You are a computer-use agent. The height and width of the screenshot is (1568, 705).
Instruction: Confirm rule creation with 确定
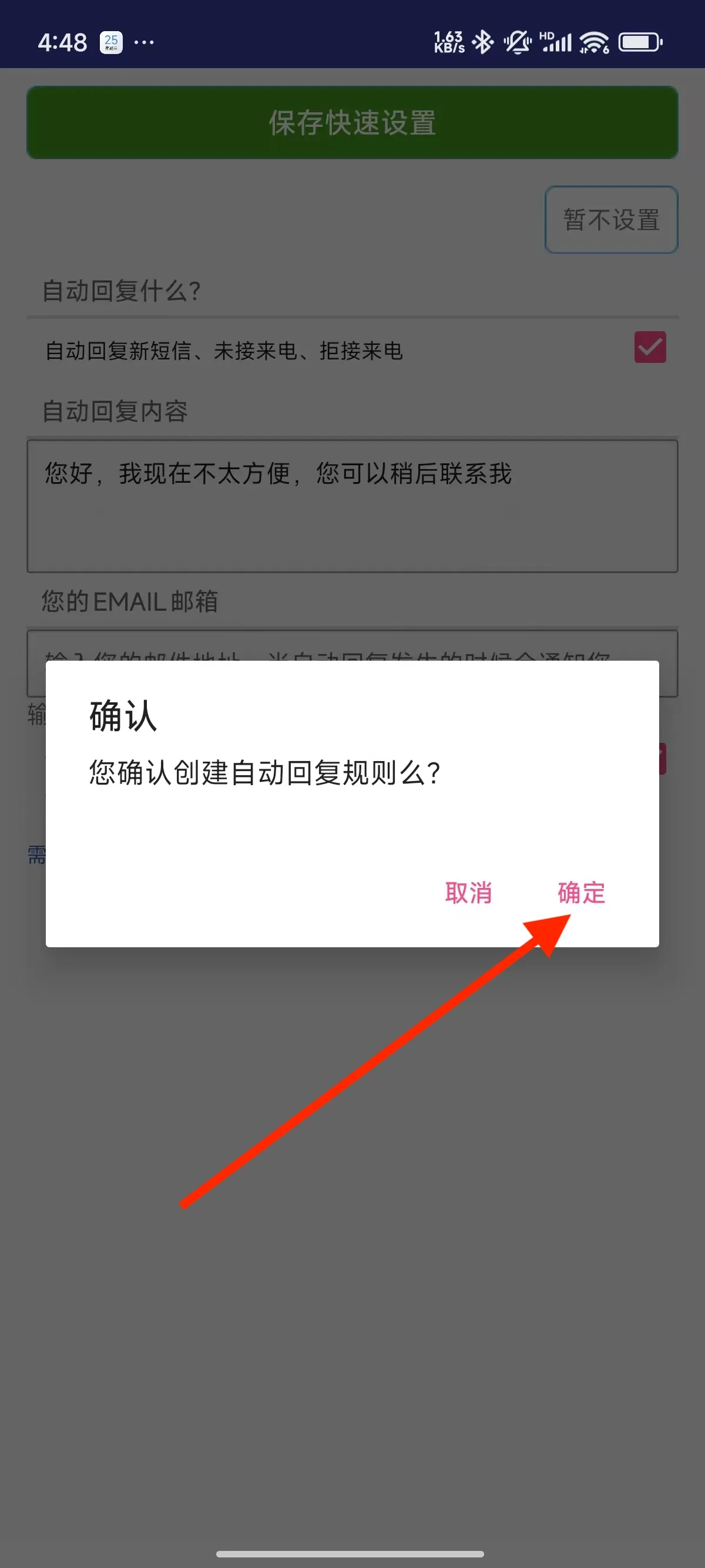click(581, 892)
